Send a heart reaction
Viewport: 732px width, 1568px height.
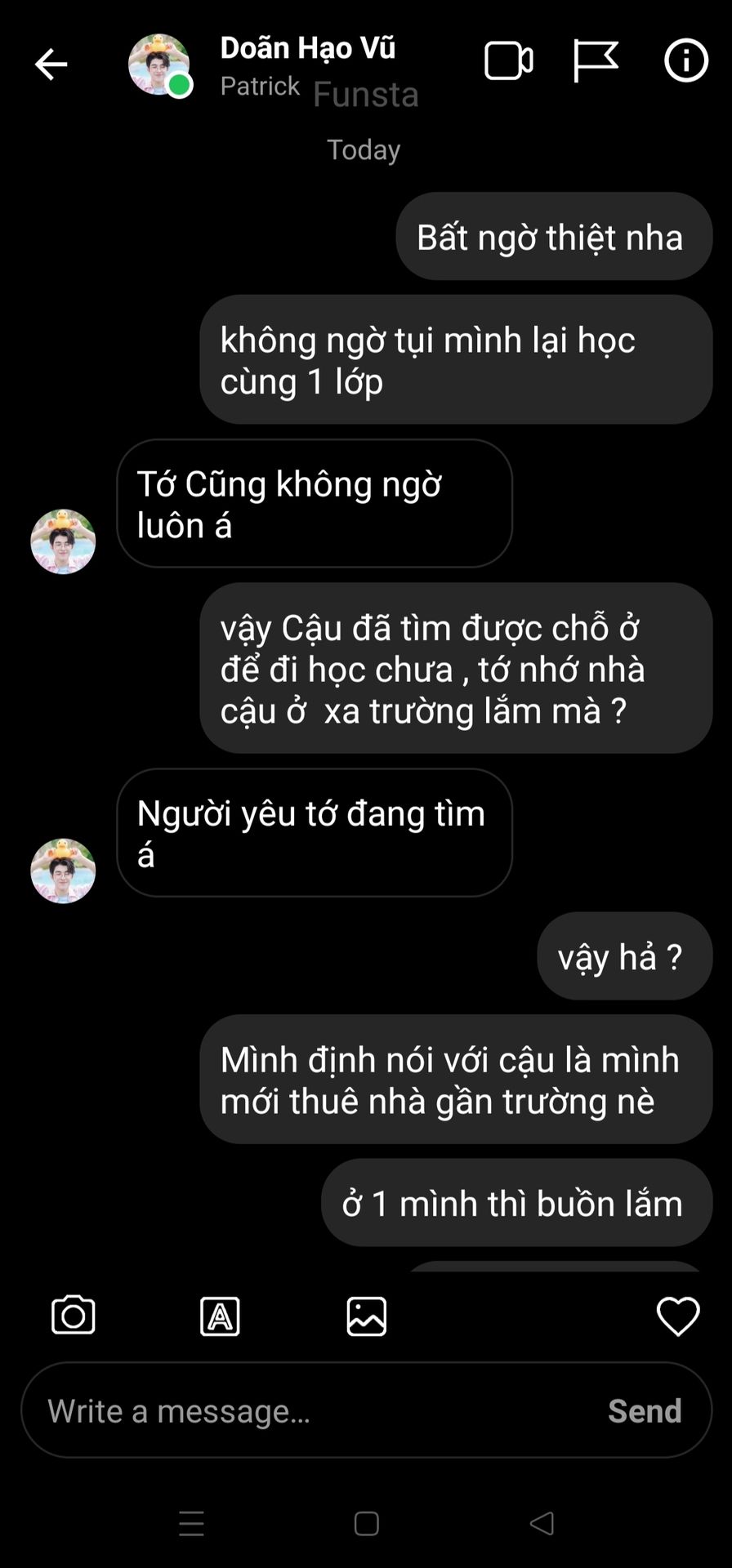678,1316
